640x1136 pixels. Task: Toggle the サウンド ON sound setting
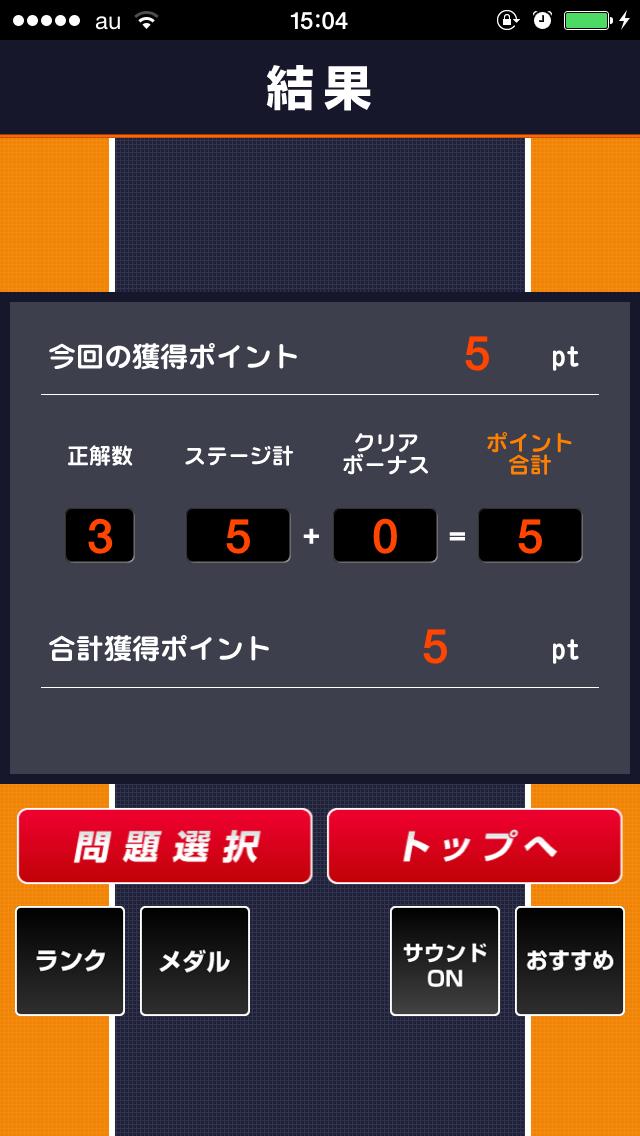(445, 961)
